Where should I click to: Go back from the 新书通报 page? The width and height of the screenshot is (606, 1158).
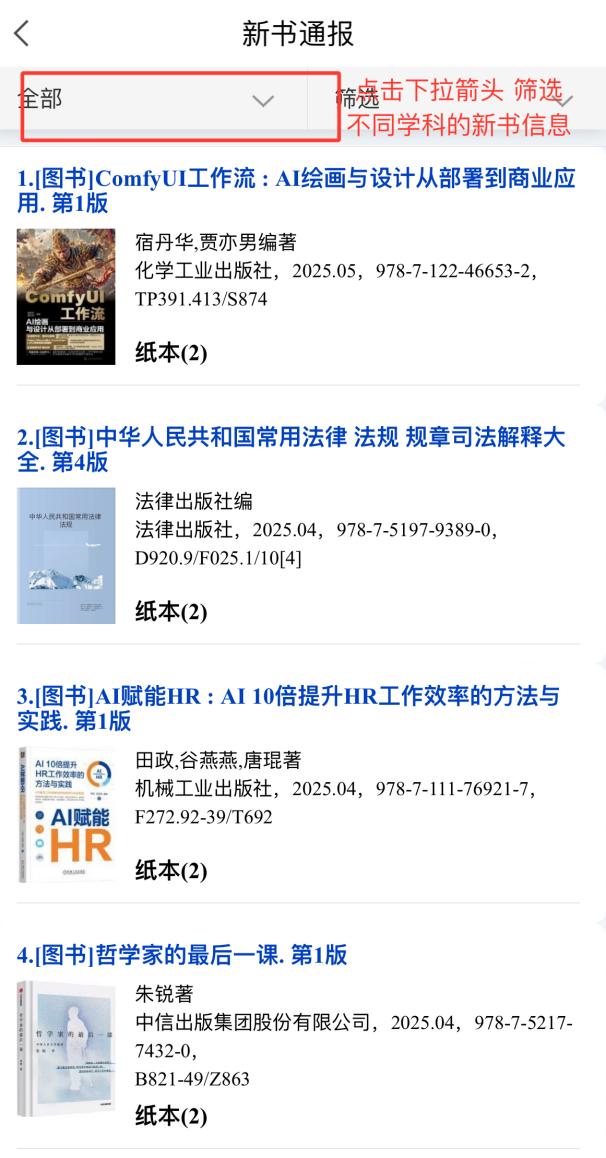pos(22,33)
